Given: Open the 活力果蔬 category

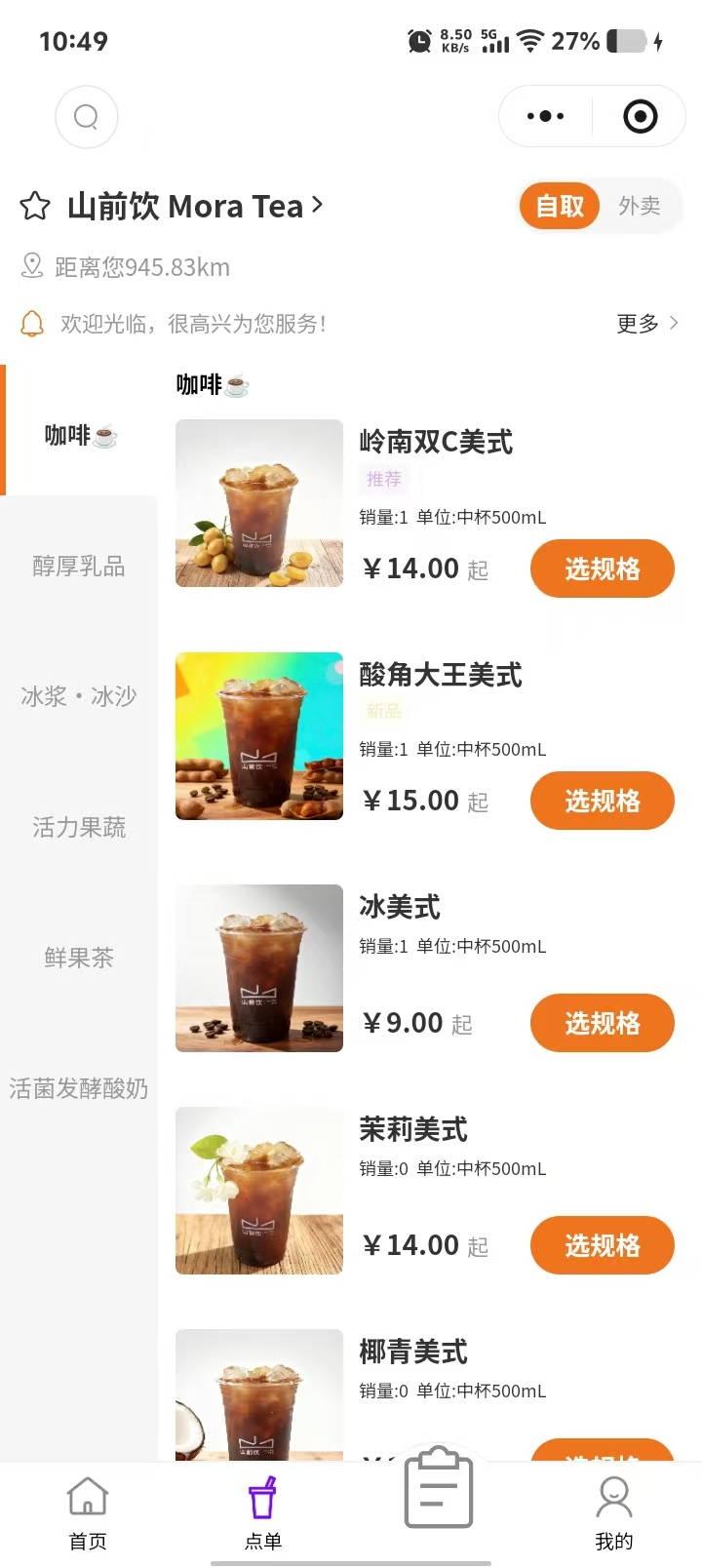Looking at the screenshot, I should tap(79, 828).
